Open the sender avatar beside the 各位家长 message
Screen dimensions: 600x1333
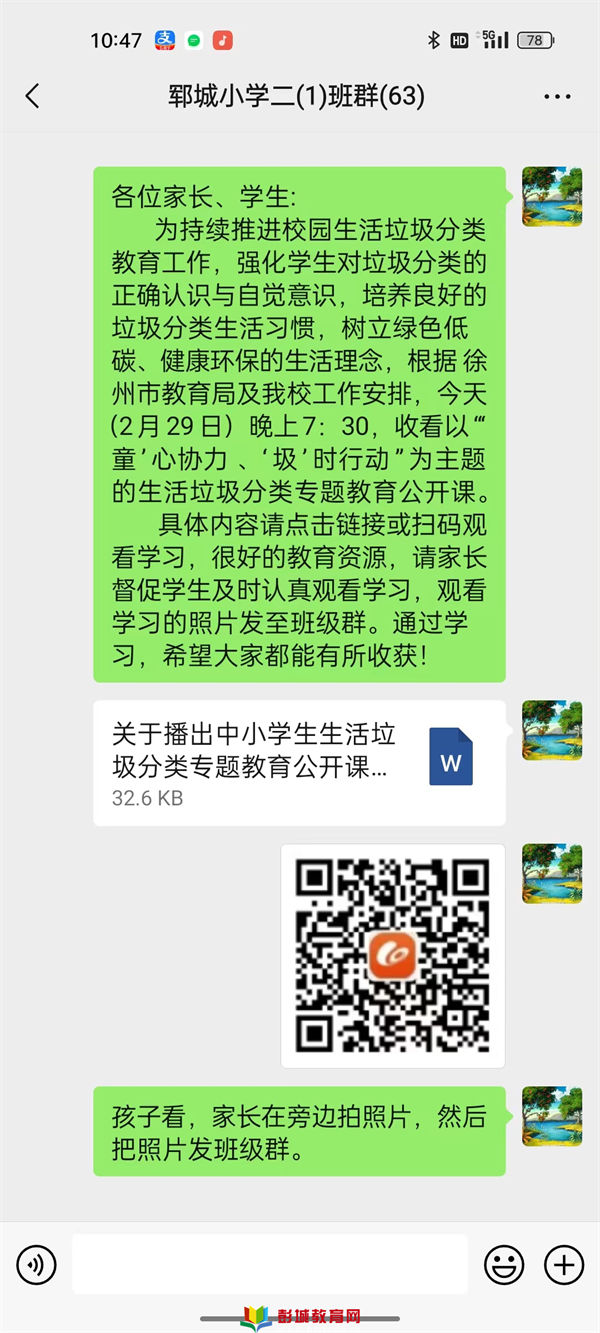point(552,197)
